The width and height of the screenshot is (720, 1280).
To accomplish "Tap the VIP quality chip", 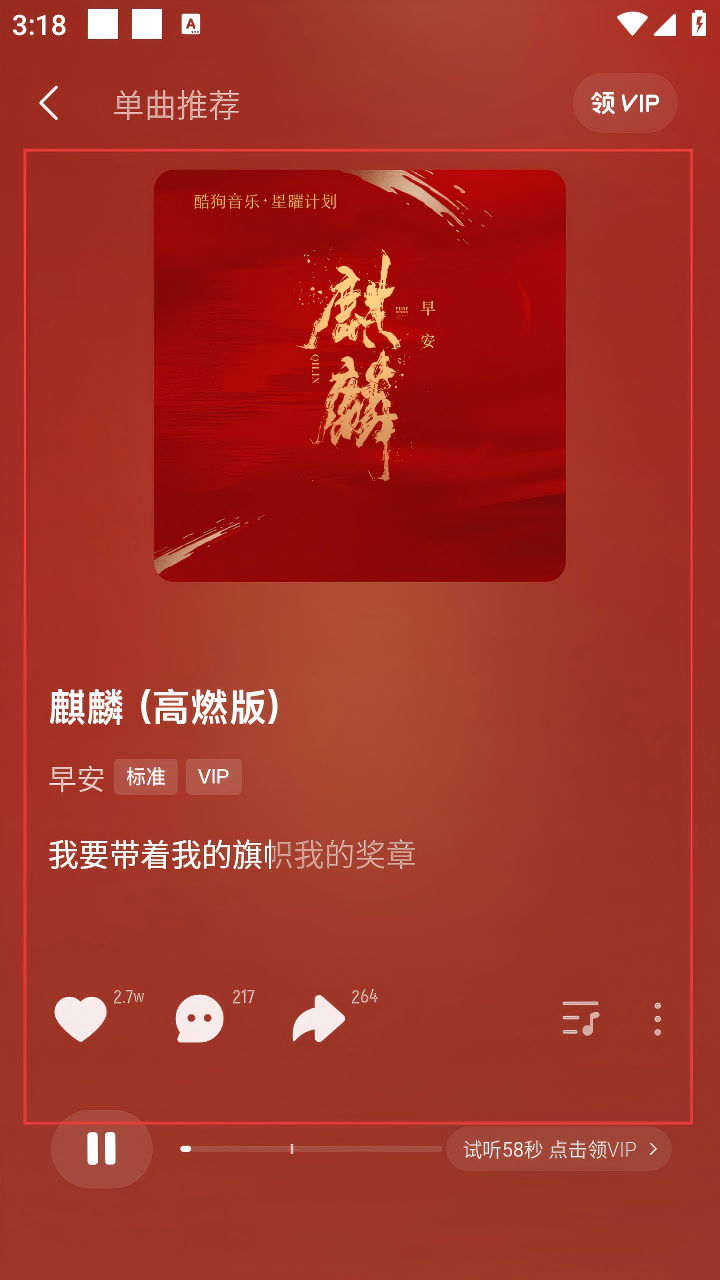I will click(214, 777).
